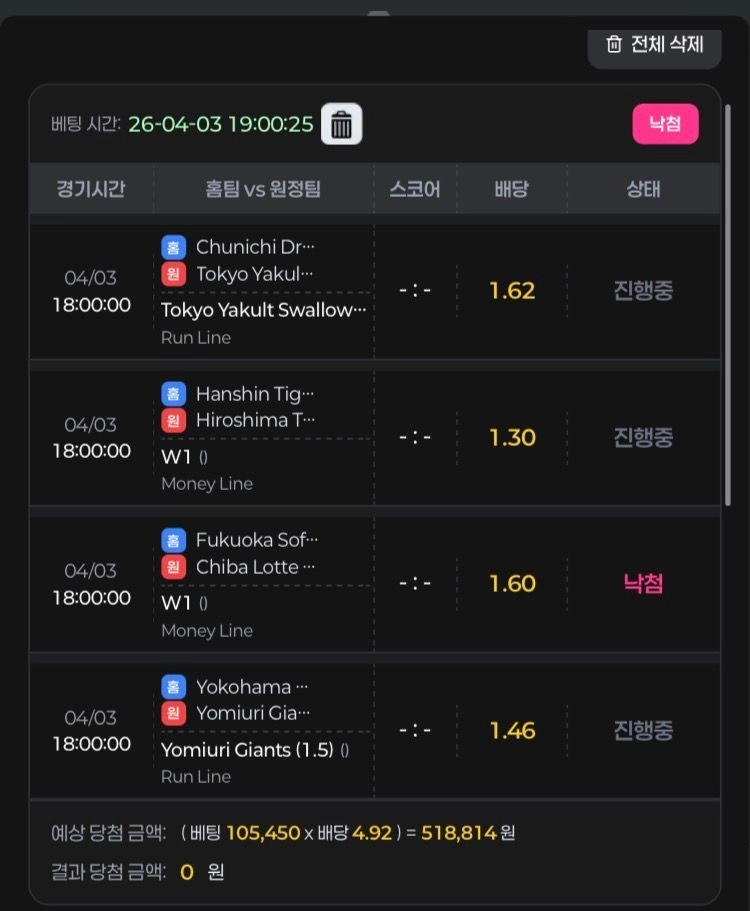Delete this bet slip with the trash icon
Viewport: 750px width, 911px height.
pos(342,124)
